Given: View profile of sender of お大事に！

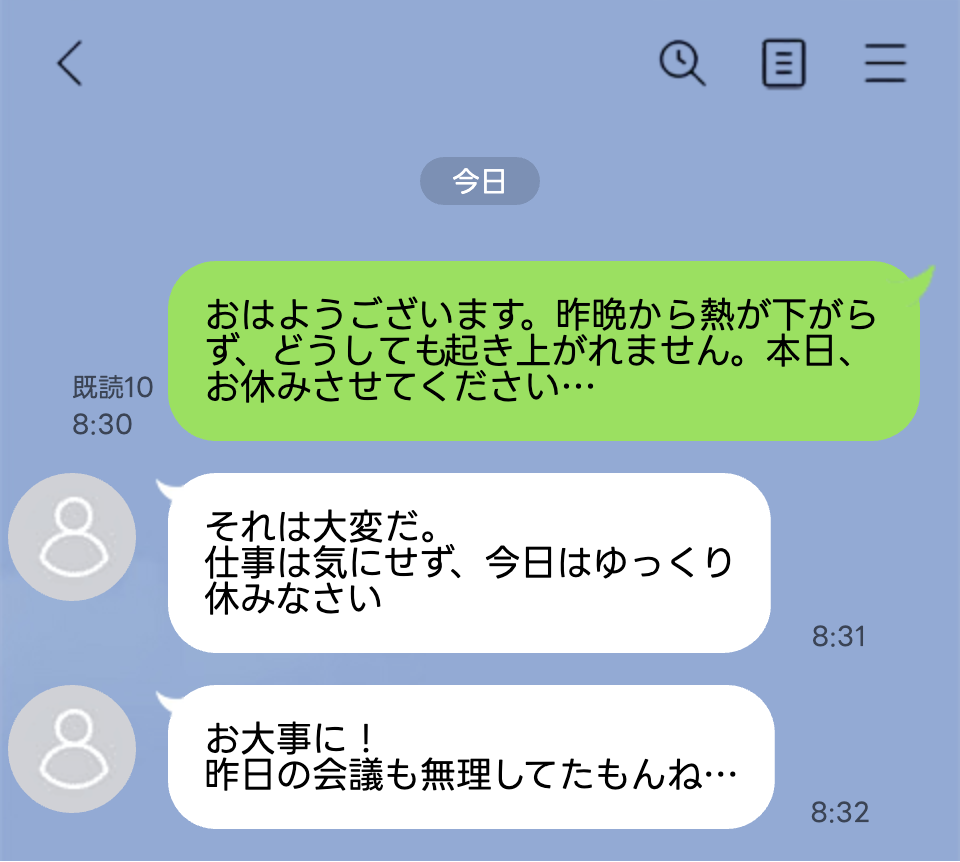Looking at the screenshot, I should tap(72, 749).
